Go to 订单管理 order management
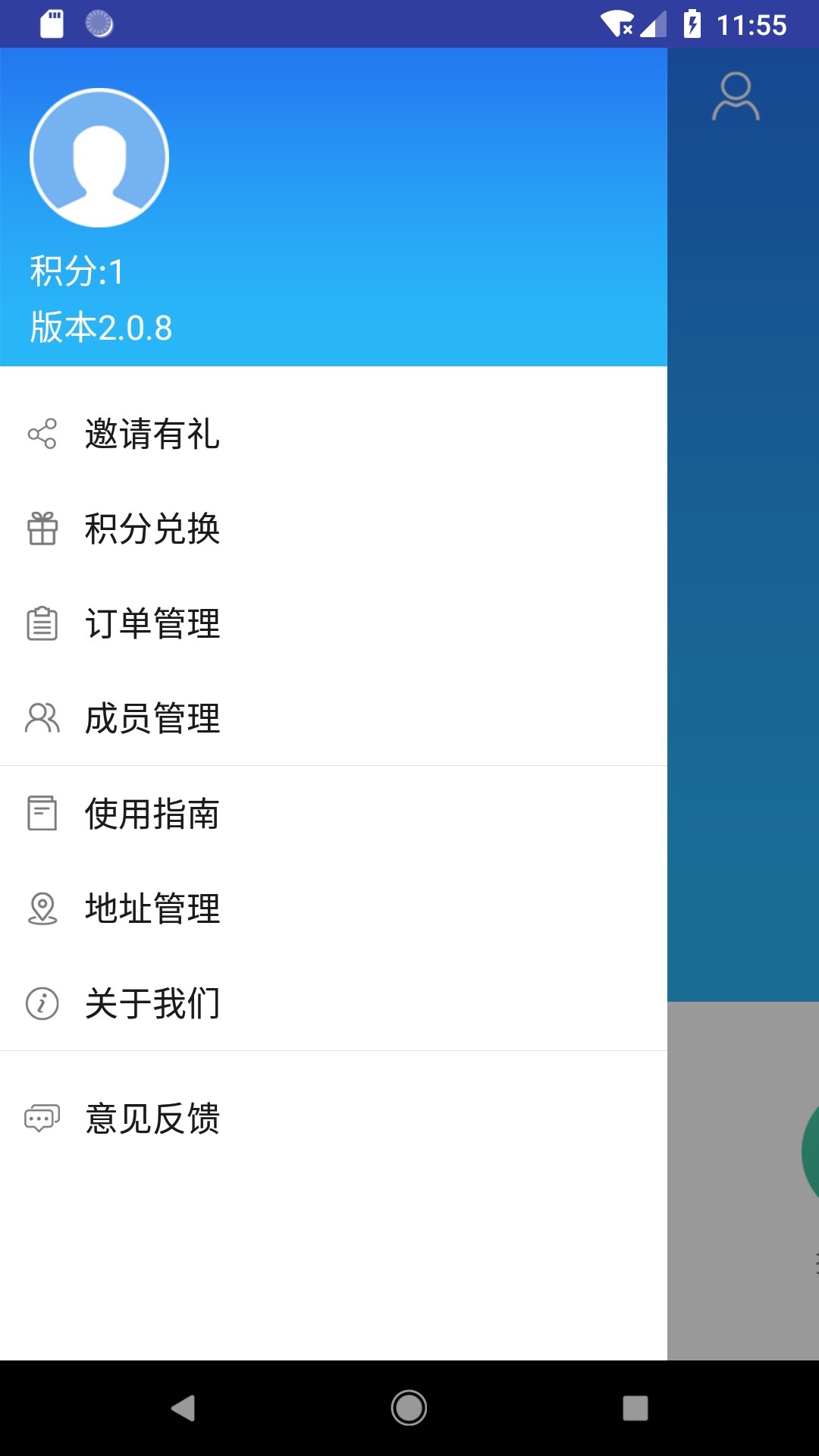This screenshot has width=819, height=1456. click(x=152, y=623)
